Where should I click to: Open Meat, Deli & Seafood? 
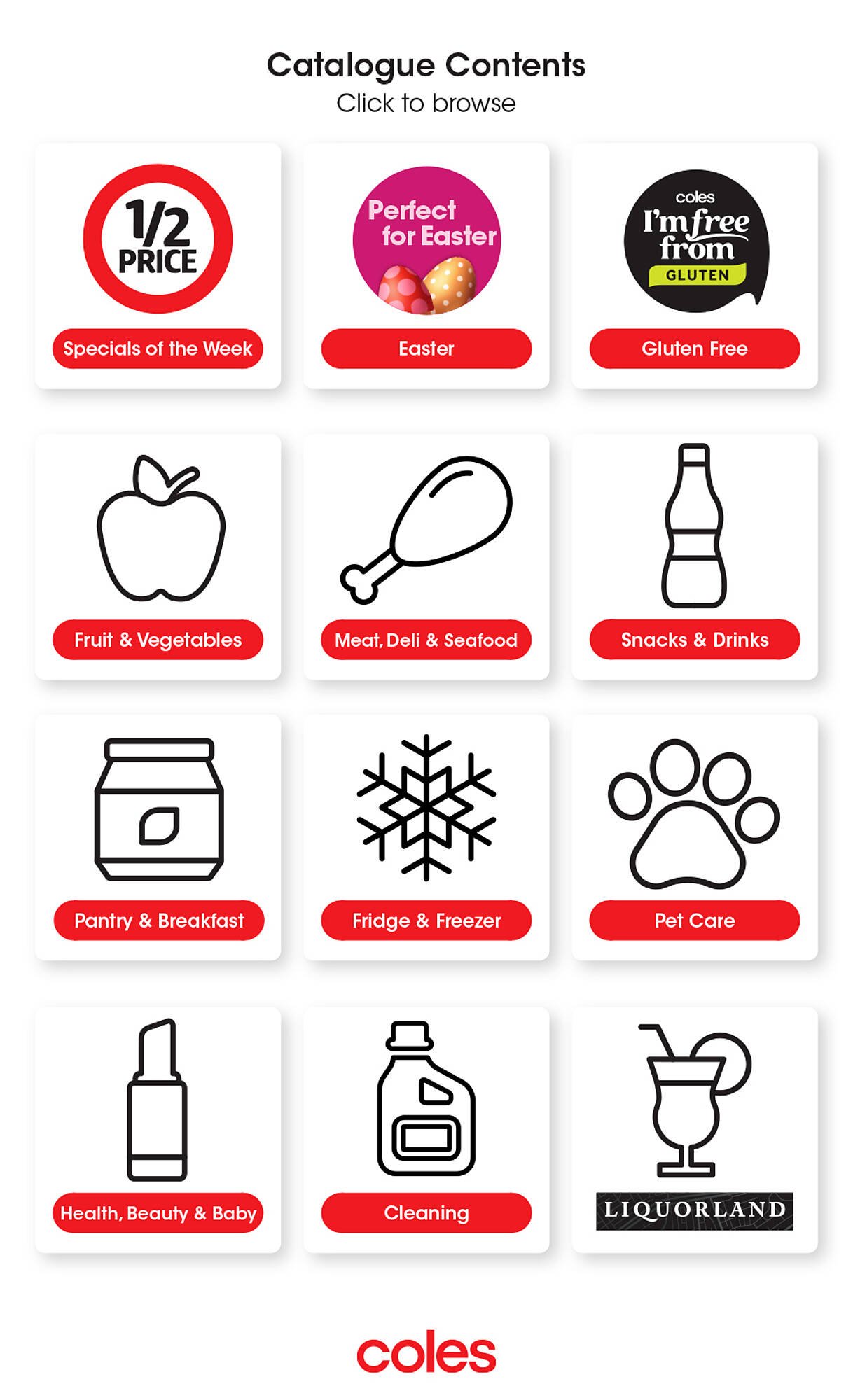click(426, 639)
